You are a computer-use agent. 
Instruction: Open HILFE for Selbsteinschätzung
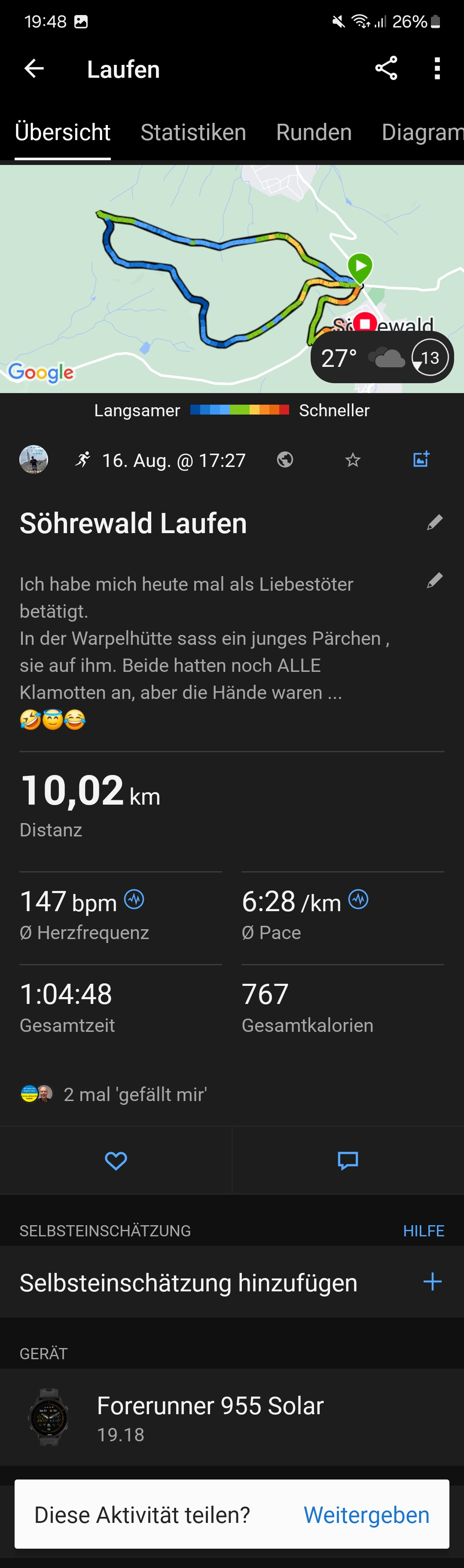click(x=423, y=1231)
